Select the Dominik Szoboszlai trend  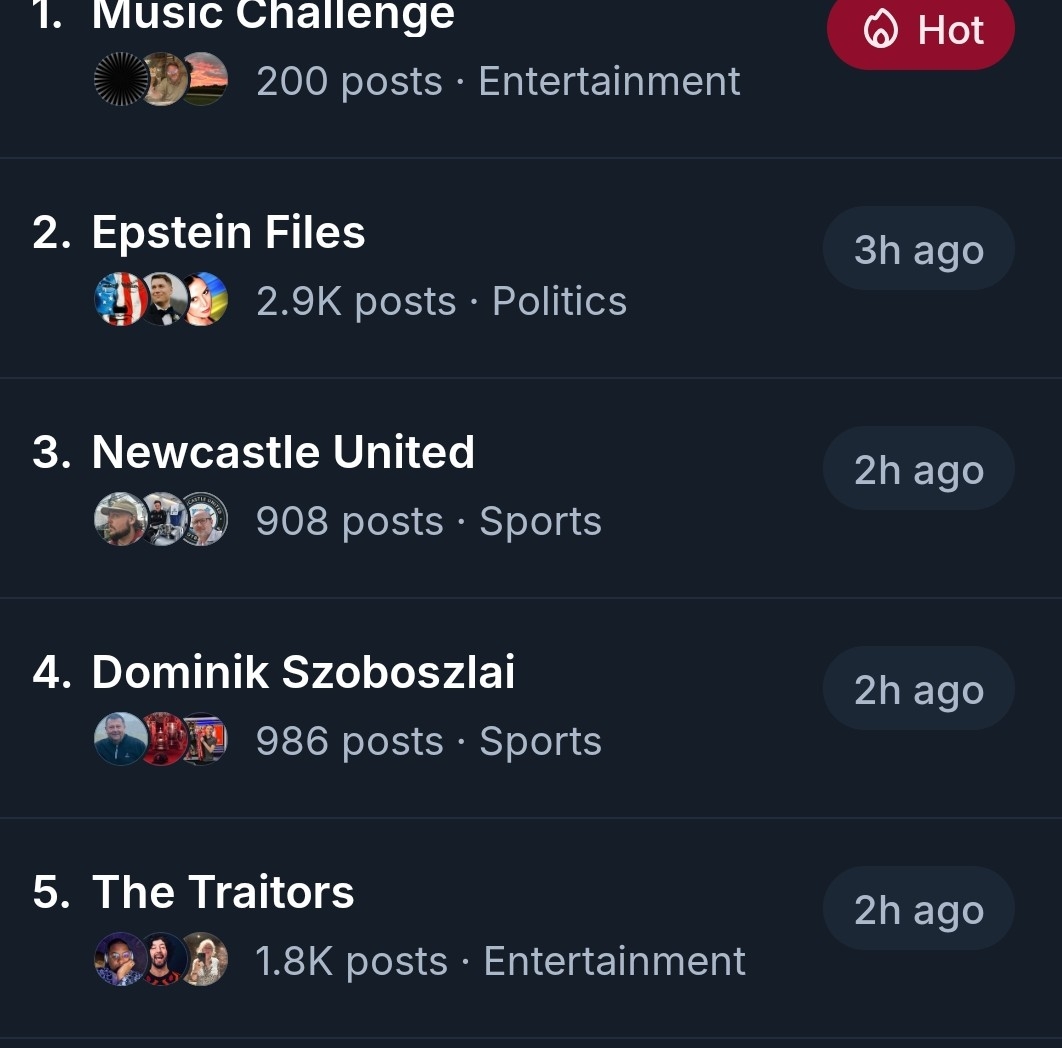(x=303, y=672)
